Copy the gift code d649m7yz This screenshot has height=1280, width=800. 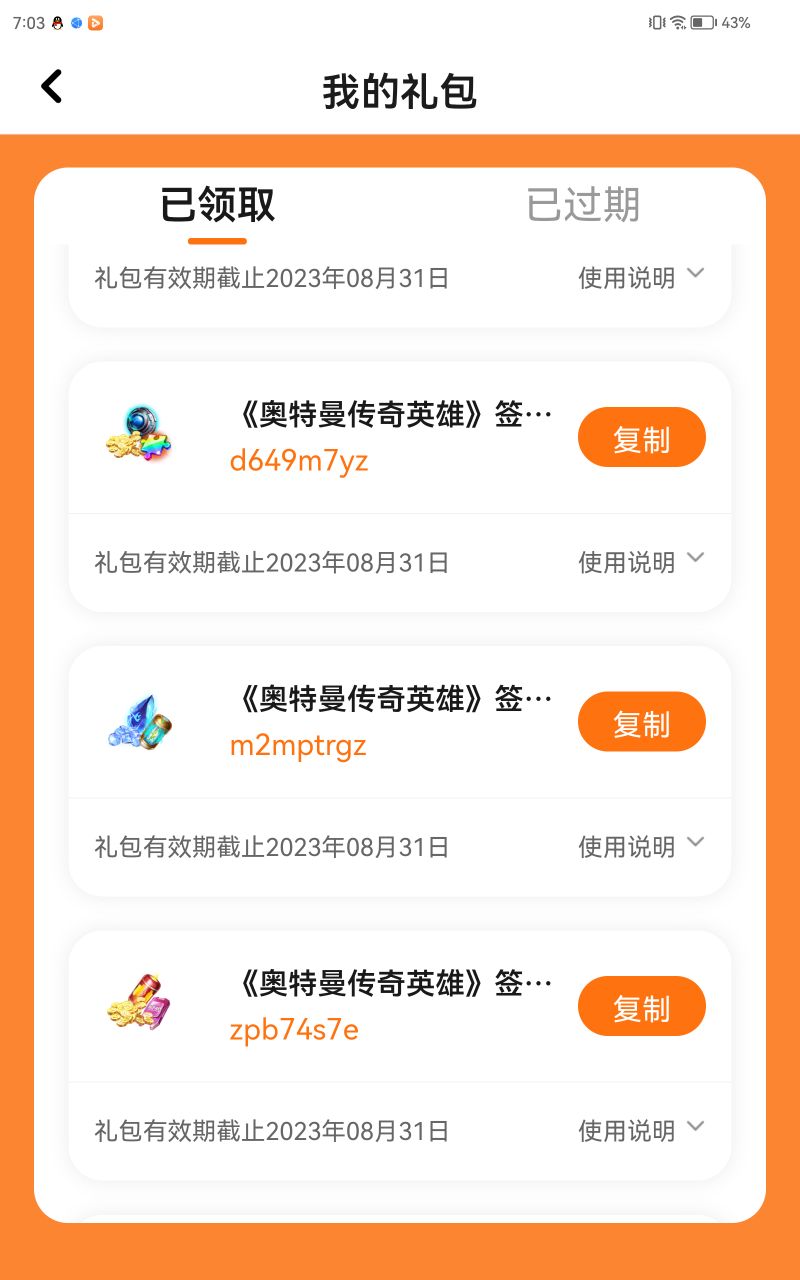click(641, 437)
